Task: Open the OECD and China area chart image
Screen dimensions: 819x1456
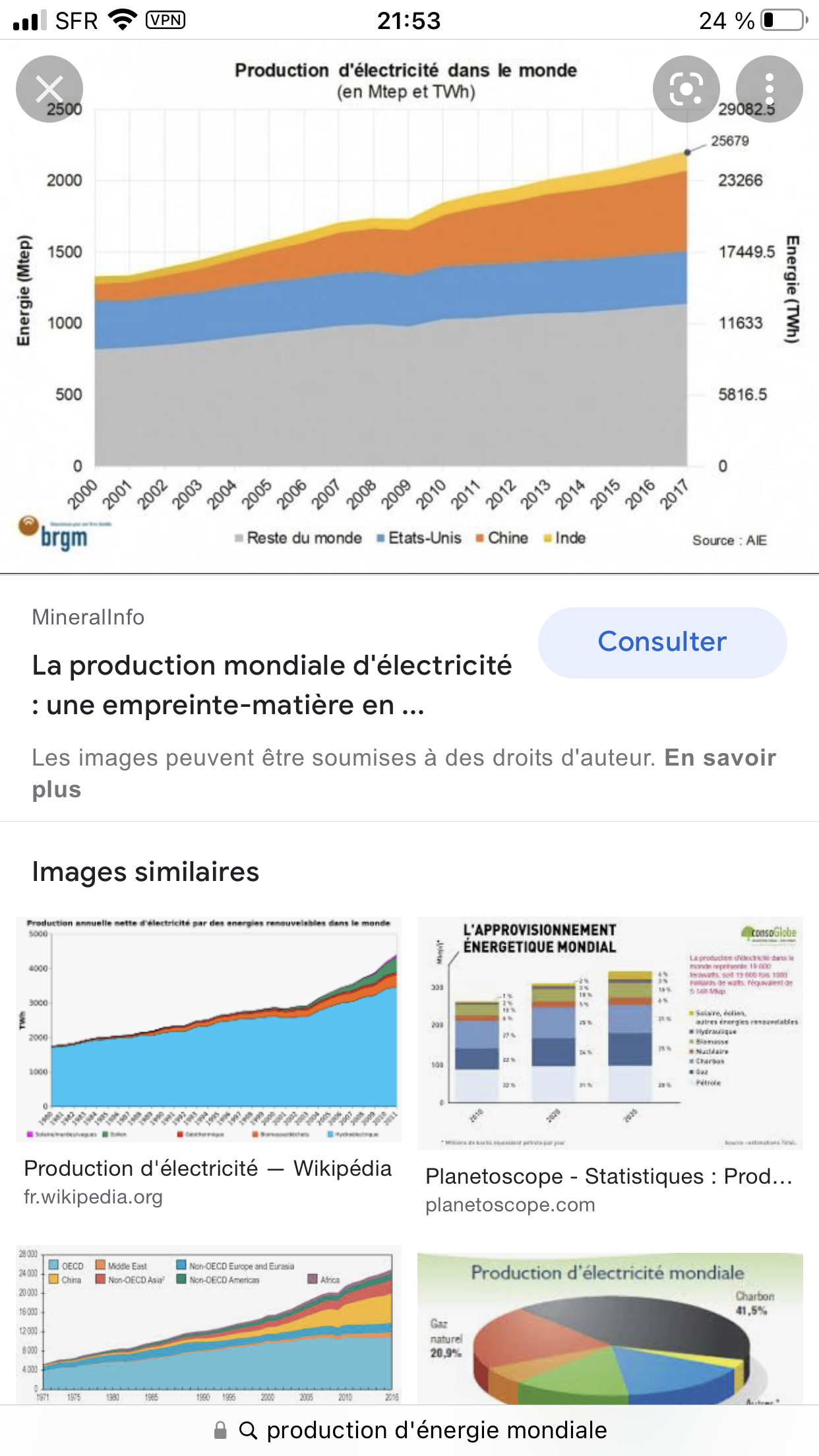Action: point(208,1323)
